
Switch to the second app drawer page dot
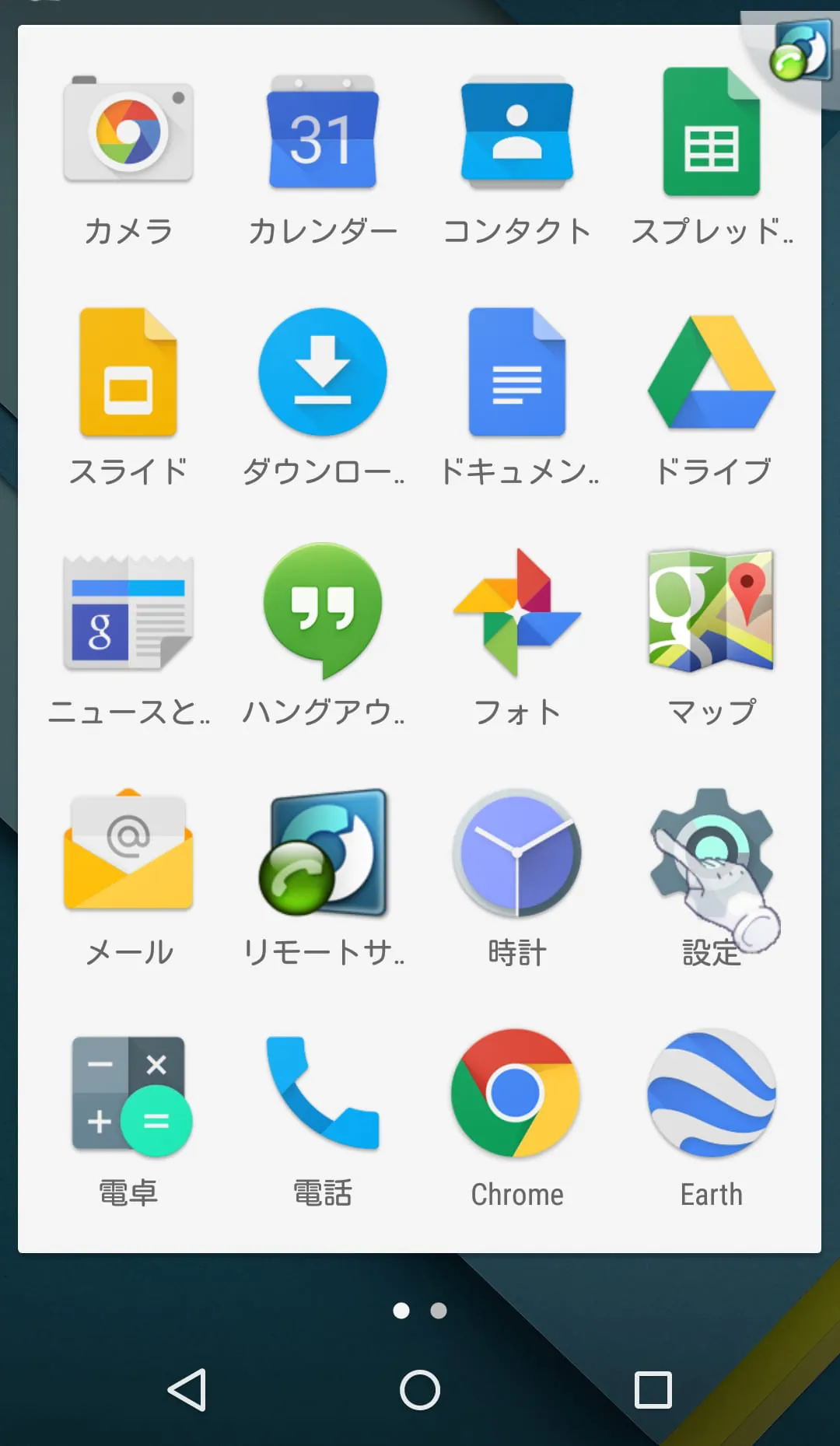438,1311
